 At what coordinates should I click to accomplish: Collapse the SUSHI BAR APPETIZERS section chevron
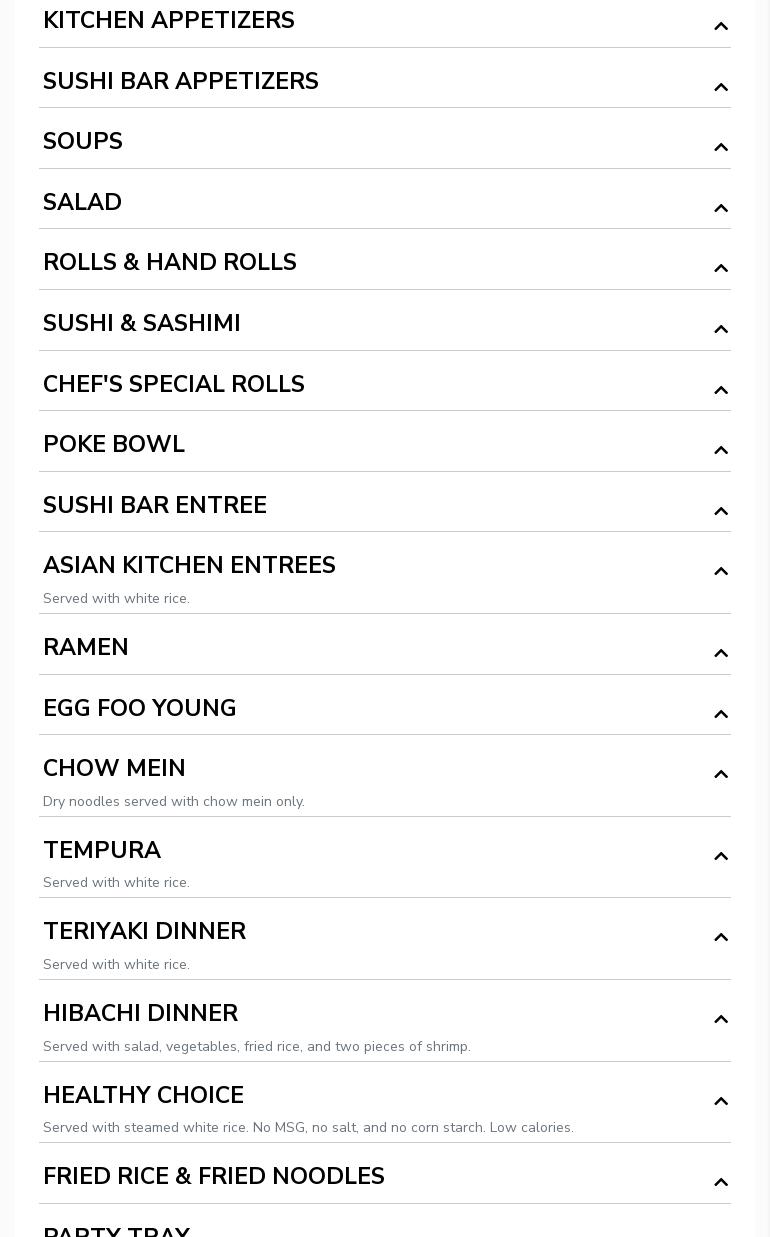coord(721,87)
